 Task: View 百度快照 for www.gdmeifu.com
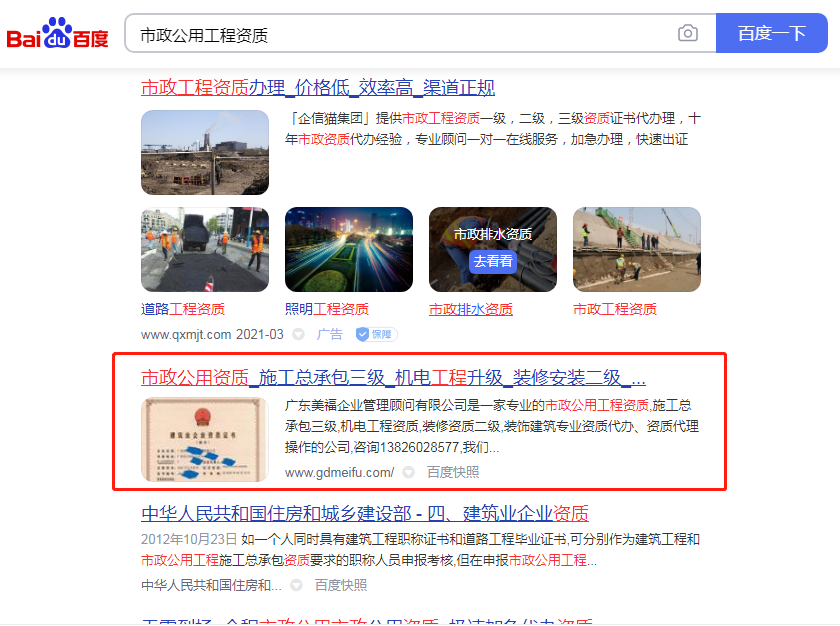coord(453,472)
